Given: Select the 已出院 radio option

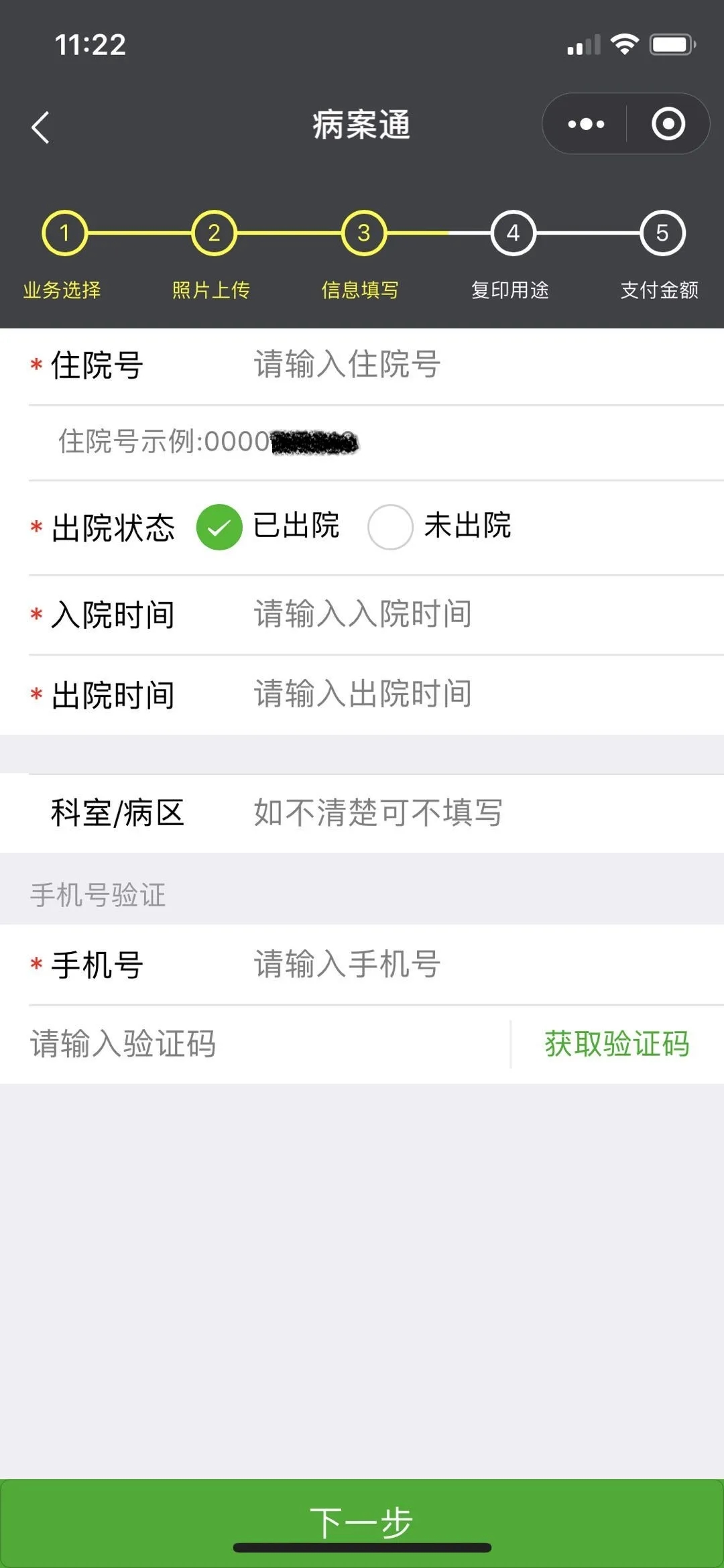Looking at the screenshot, I should point(219,527).
